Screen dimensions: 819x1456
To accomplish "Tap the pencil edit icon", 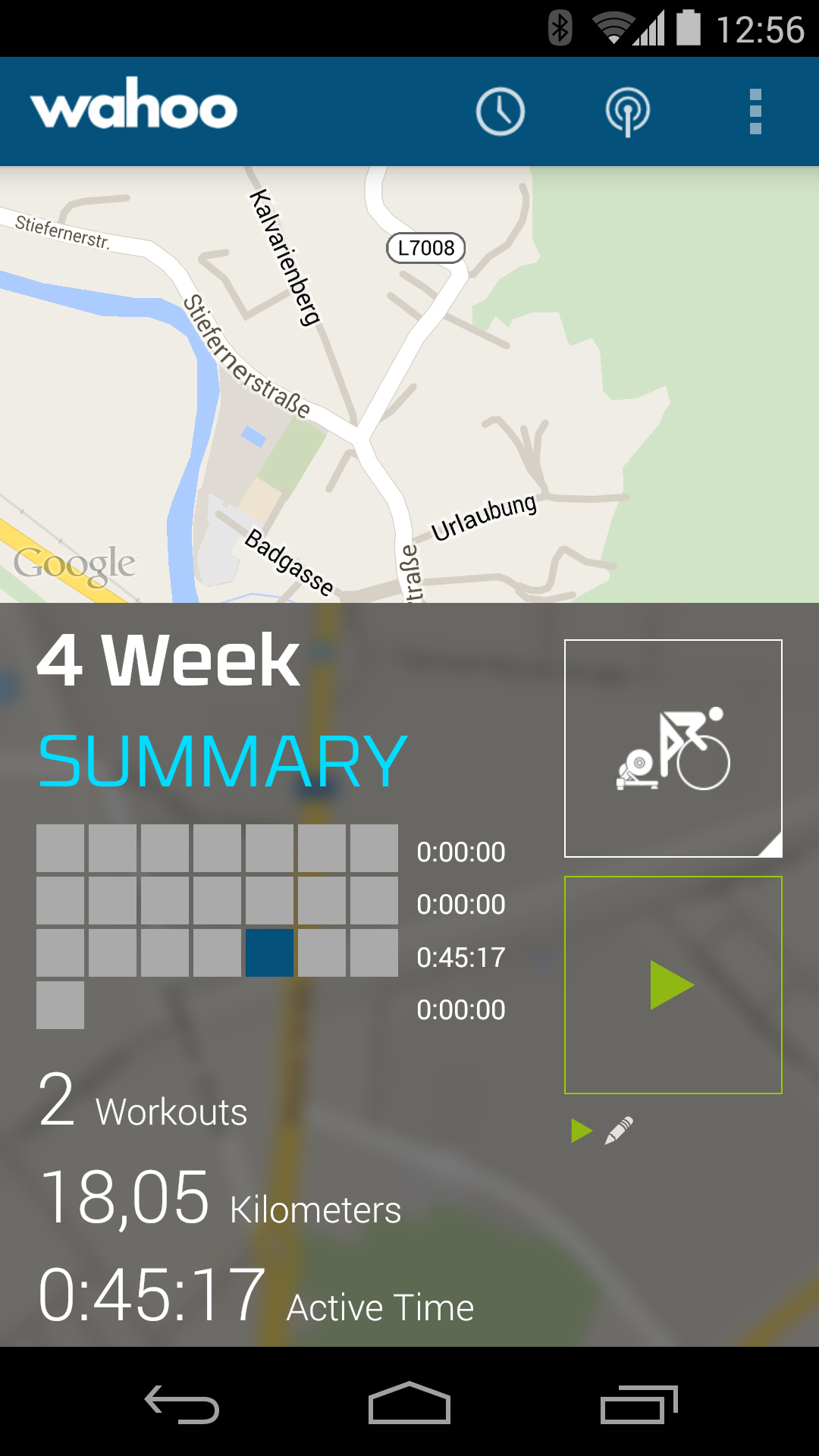I will [619, 1131].
